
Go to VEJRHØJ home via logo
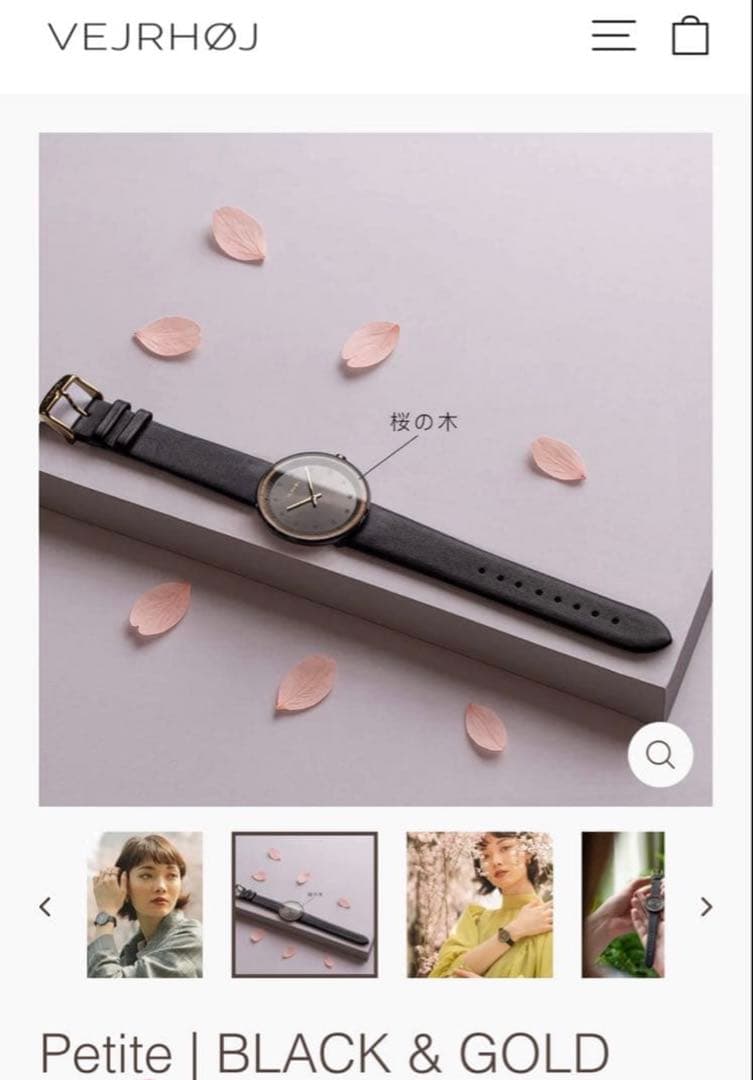pos(153,37)
